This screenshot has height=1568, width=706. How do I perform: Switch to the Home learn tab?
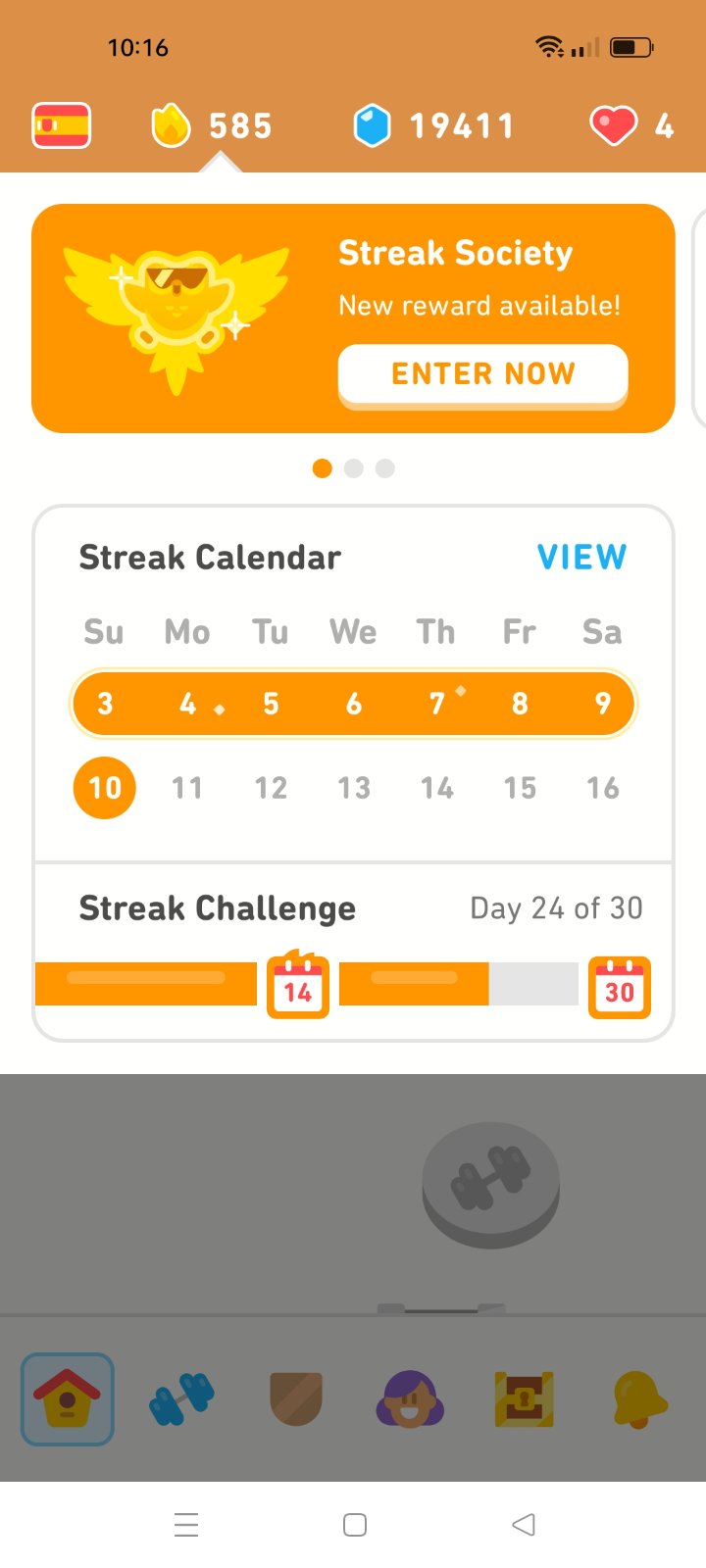click(67, 1398)
